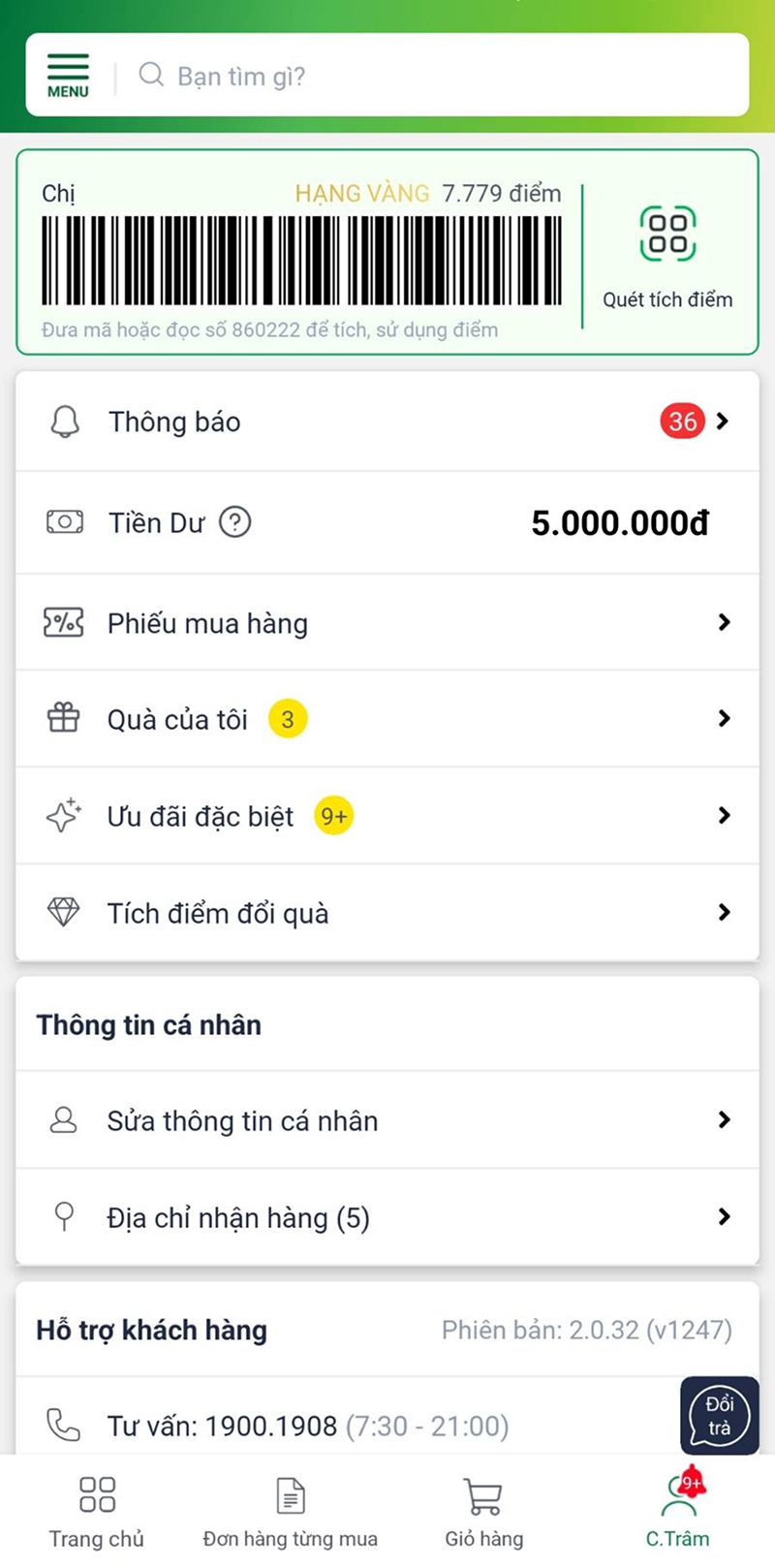Open the hamburger MENU icon
This screenshot has height=1568, width=775.
click(67, 73)
